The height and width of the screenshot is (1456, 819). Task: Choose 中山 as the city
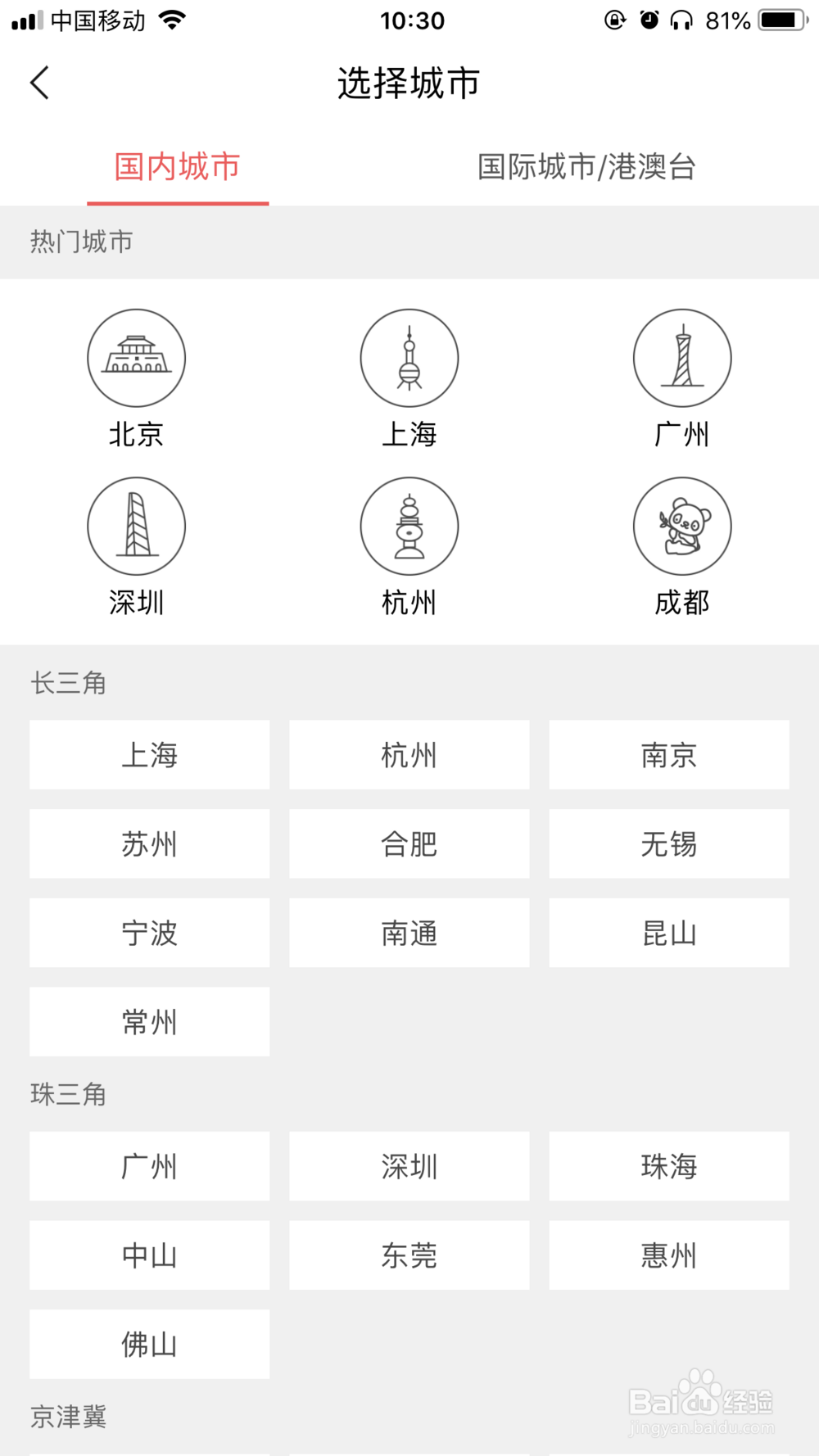click(149, 1255)
